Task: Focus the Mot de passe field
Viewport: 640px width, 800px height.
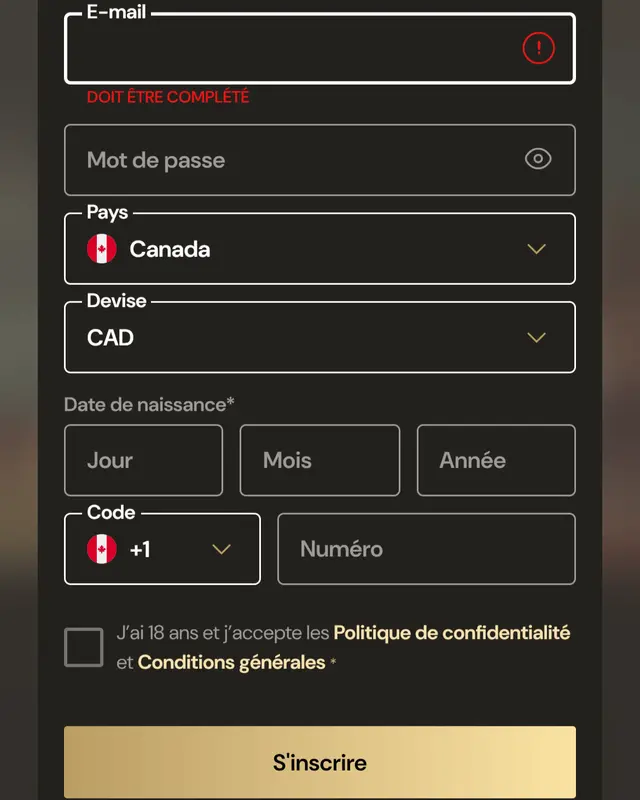Action: [x=290, y=160]
